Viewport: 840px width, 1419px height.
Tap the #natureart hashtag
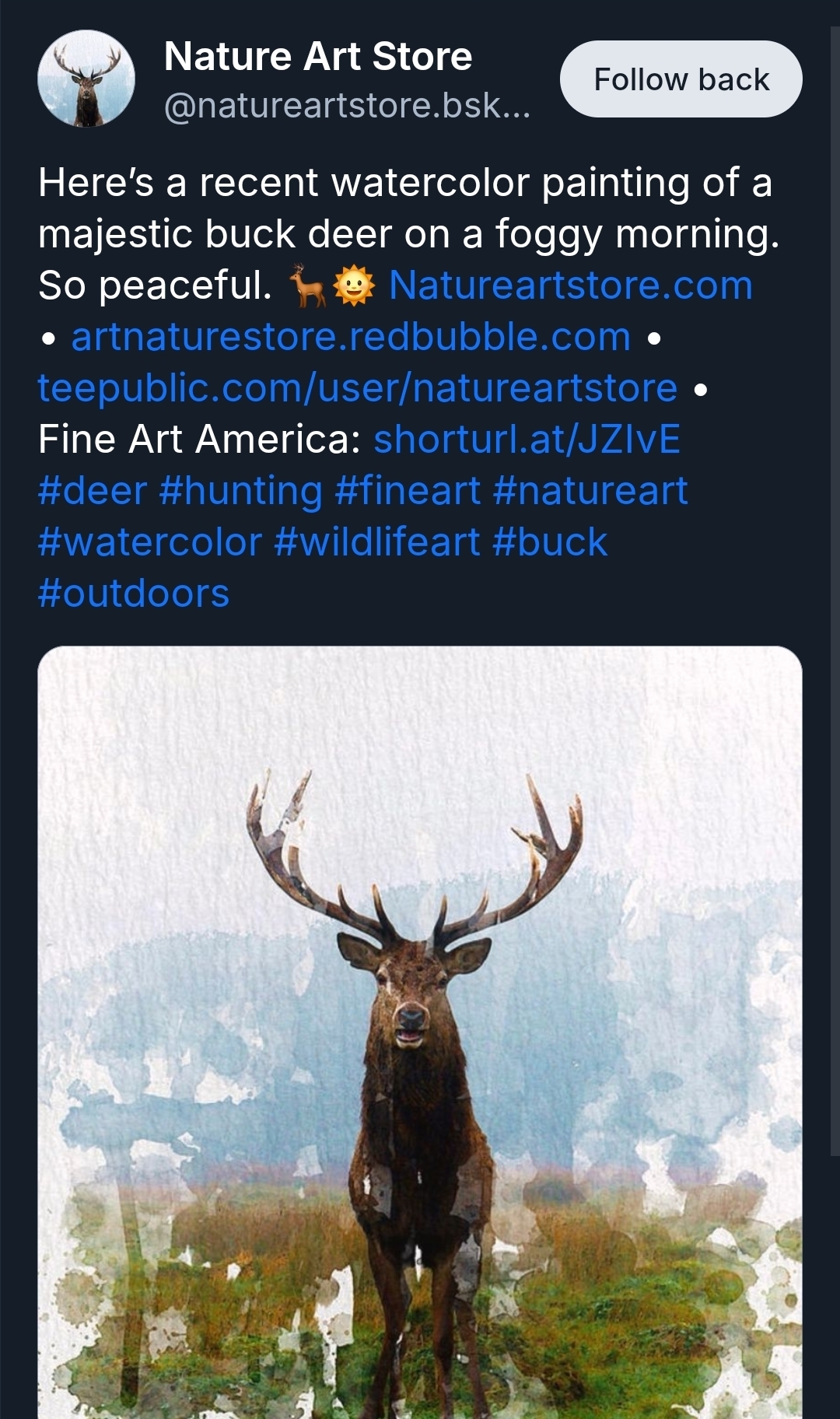click(x=590, y=491)
